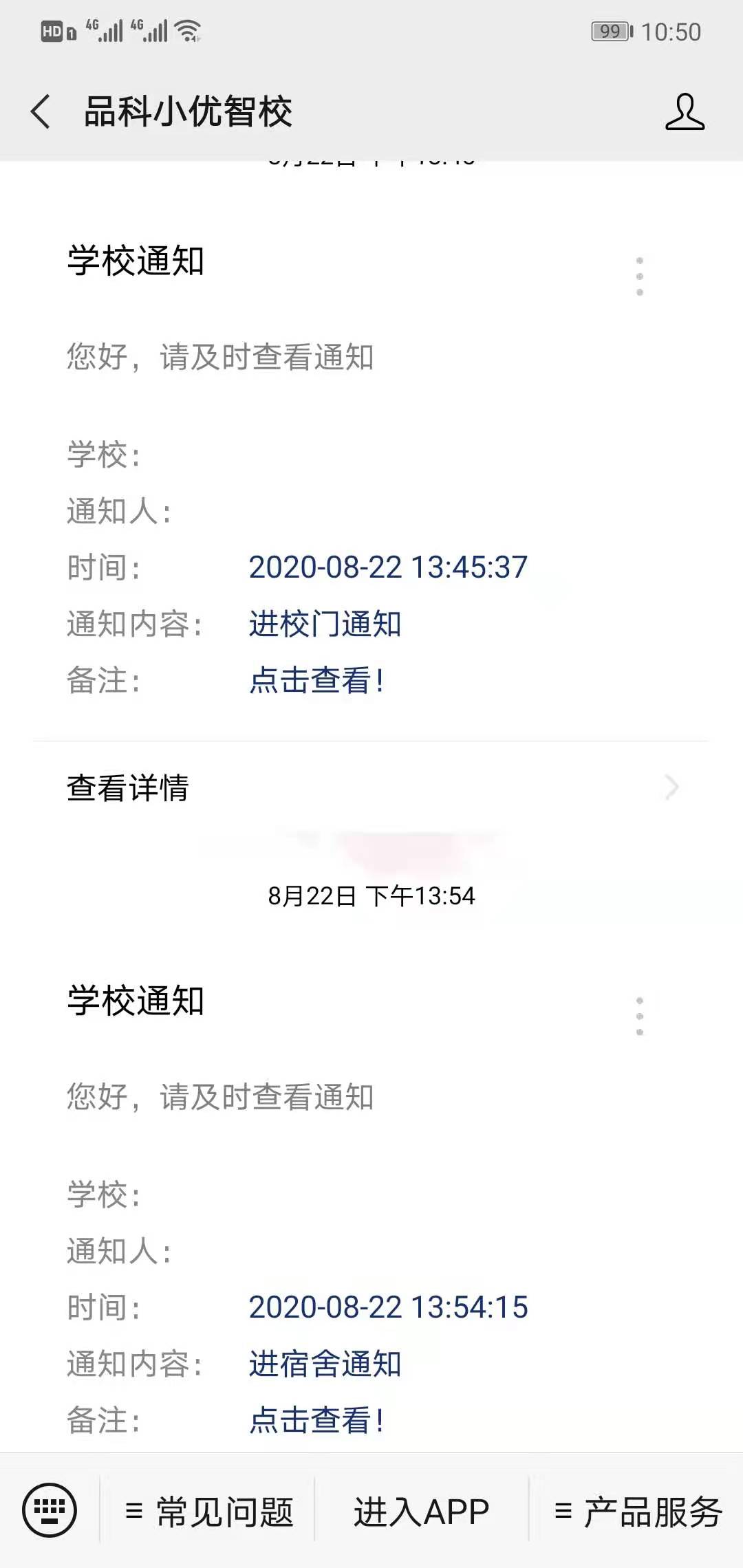This screenshot has width=743, height=1568.
Task: Tap the 8月22日 下午13:54 timestamp divider
Action: click(371, 895)
